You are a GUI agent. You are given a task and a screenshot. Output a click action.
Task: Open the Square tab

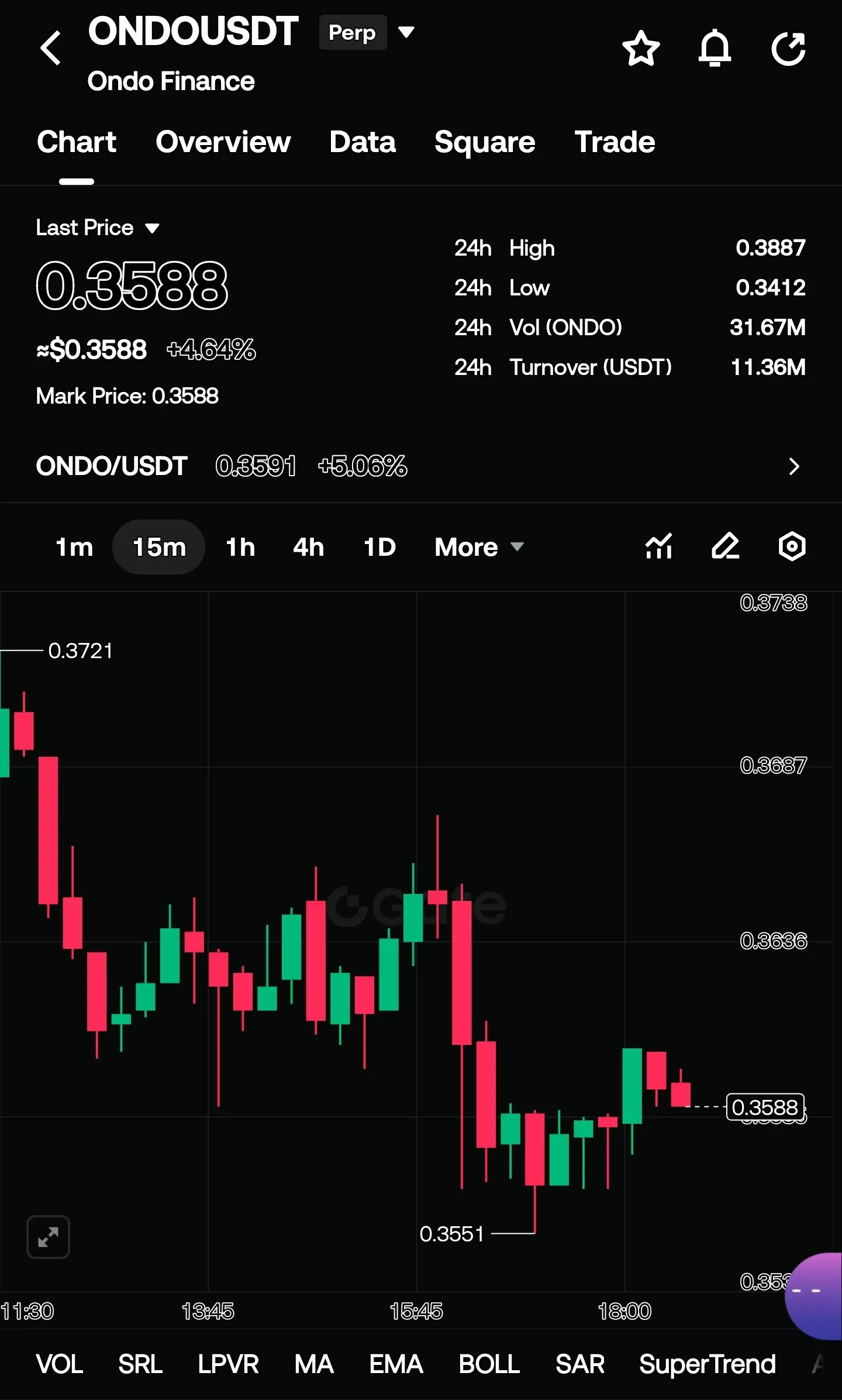485,142
